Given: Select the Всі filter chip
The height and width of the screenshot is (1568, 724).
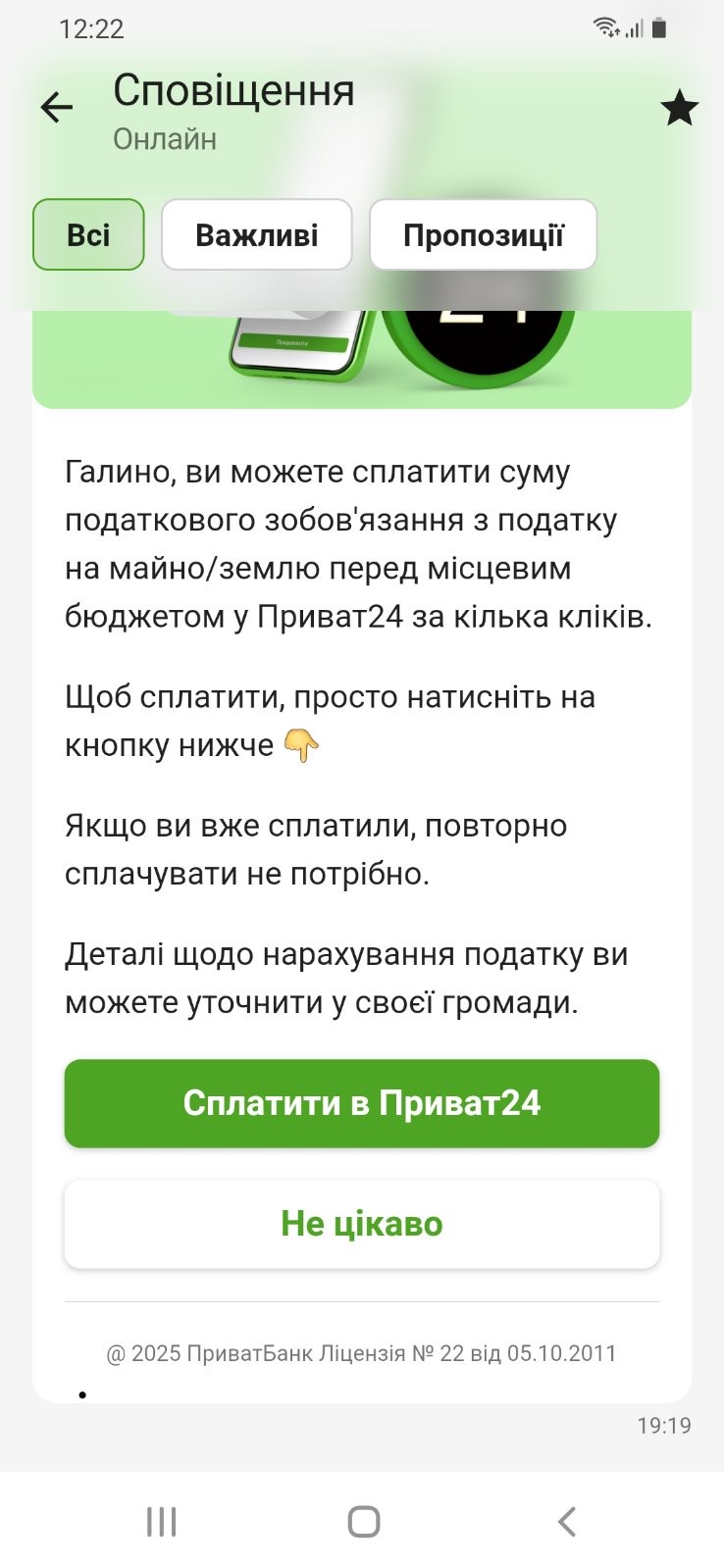Looking at the screenshot, I should tap(88, 235).
